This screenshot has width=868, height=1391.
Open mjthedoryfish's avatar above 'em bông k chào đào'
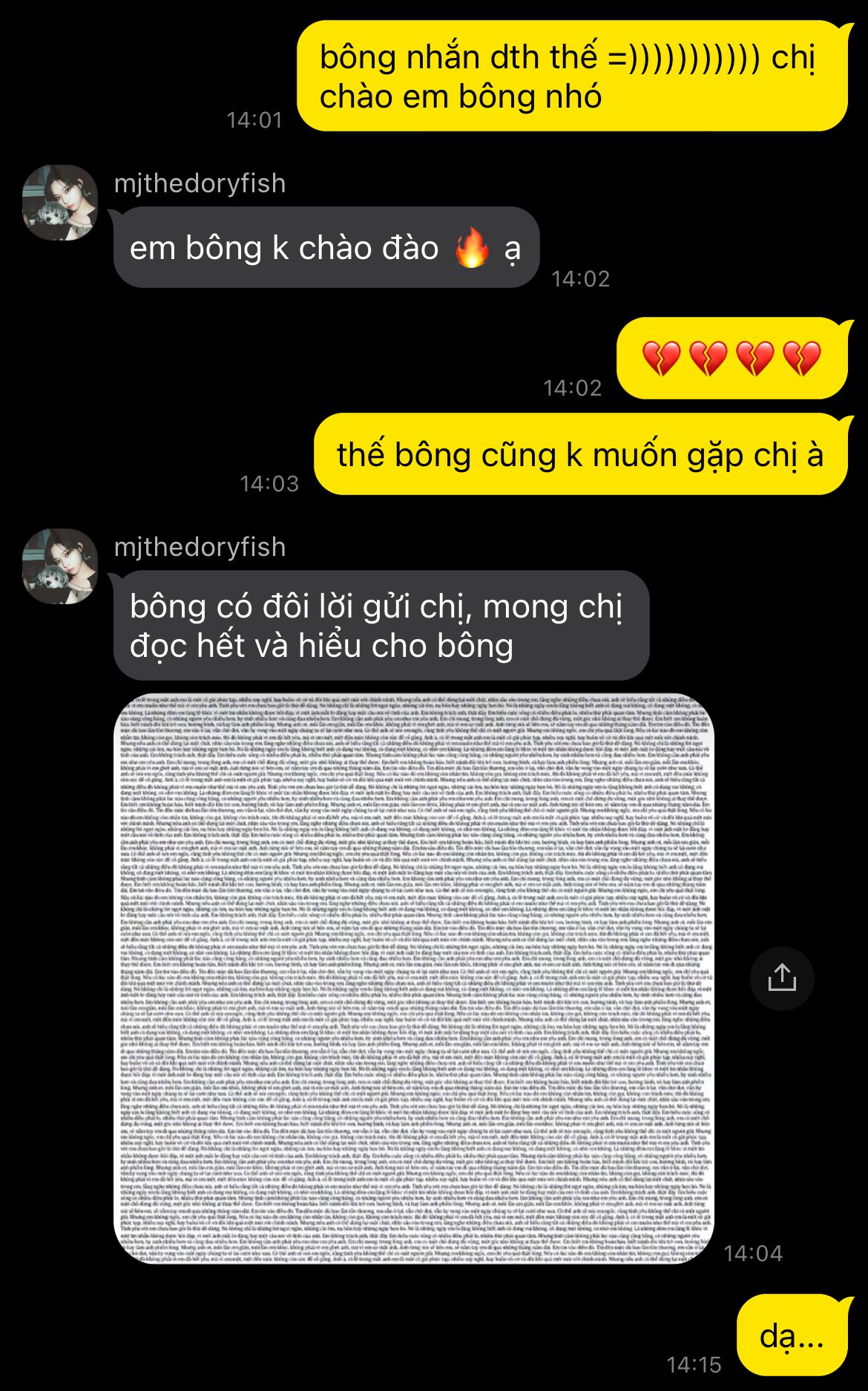[60, 203]
